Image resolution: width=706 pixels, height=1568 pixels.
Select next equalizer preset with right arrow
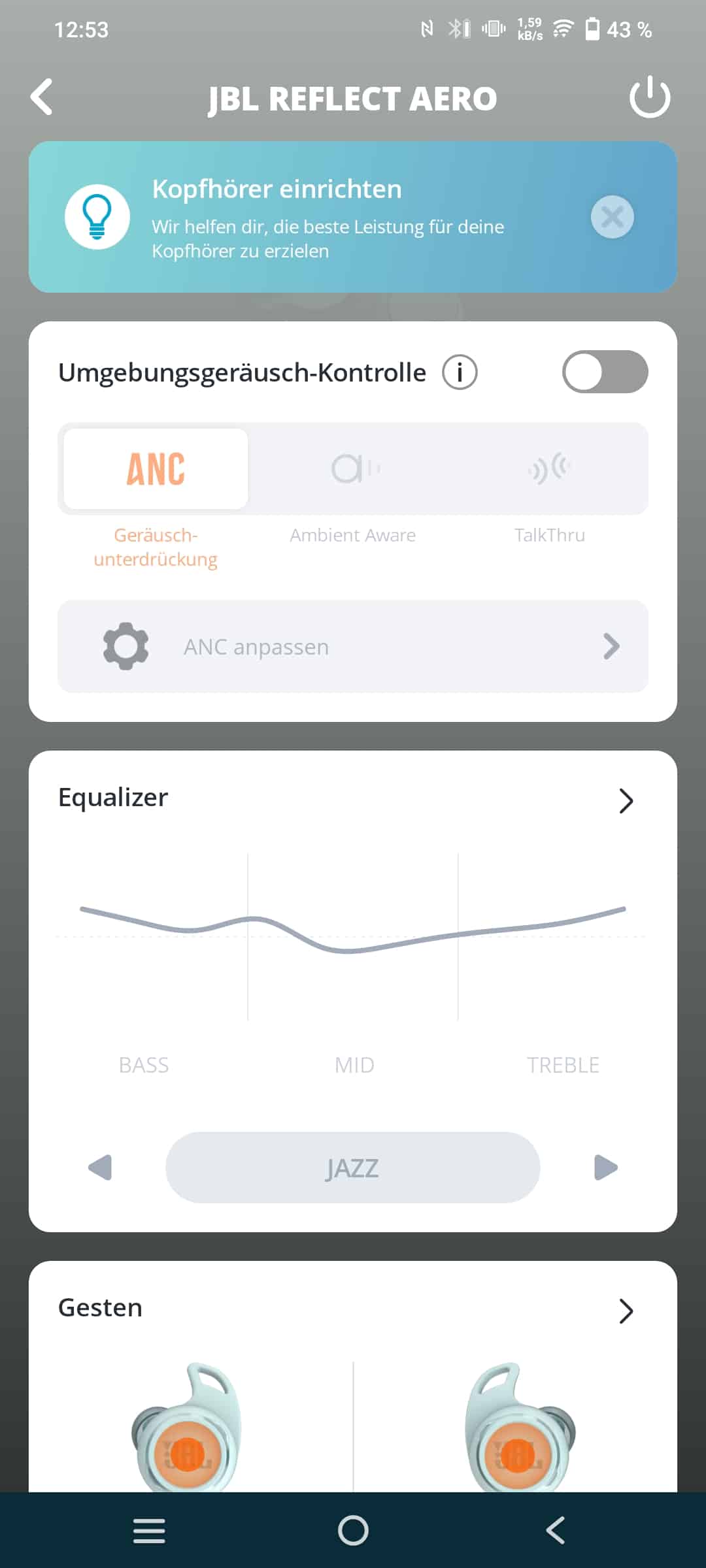606,1168
